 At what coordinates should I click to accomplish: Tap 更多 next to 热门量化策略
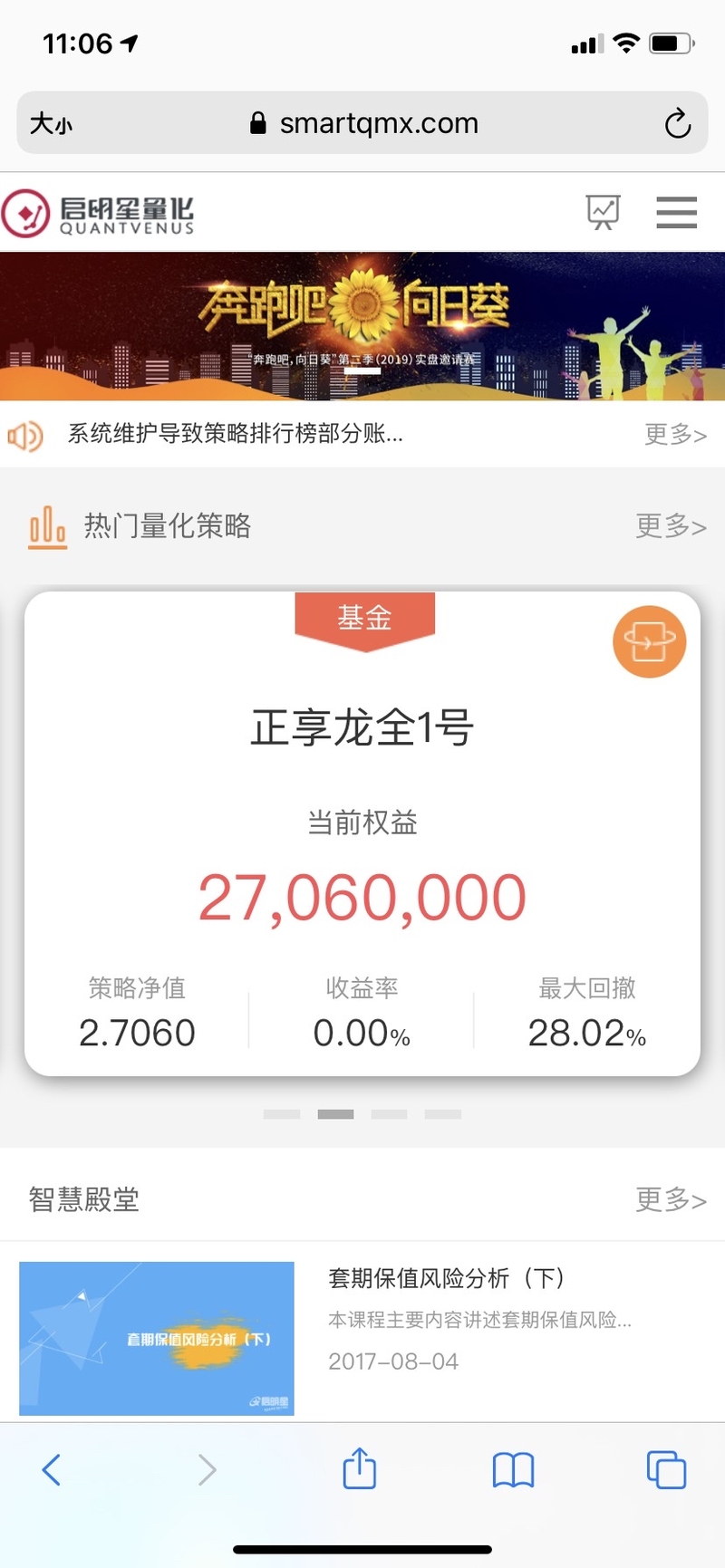[x=671, y=525]
